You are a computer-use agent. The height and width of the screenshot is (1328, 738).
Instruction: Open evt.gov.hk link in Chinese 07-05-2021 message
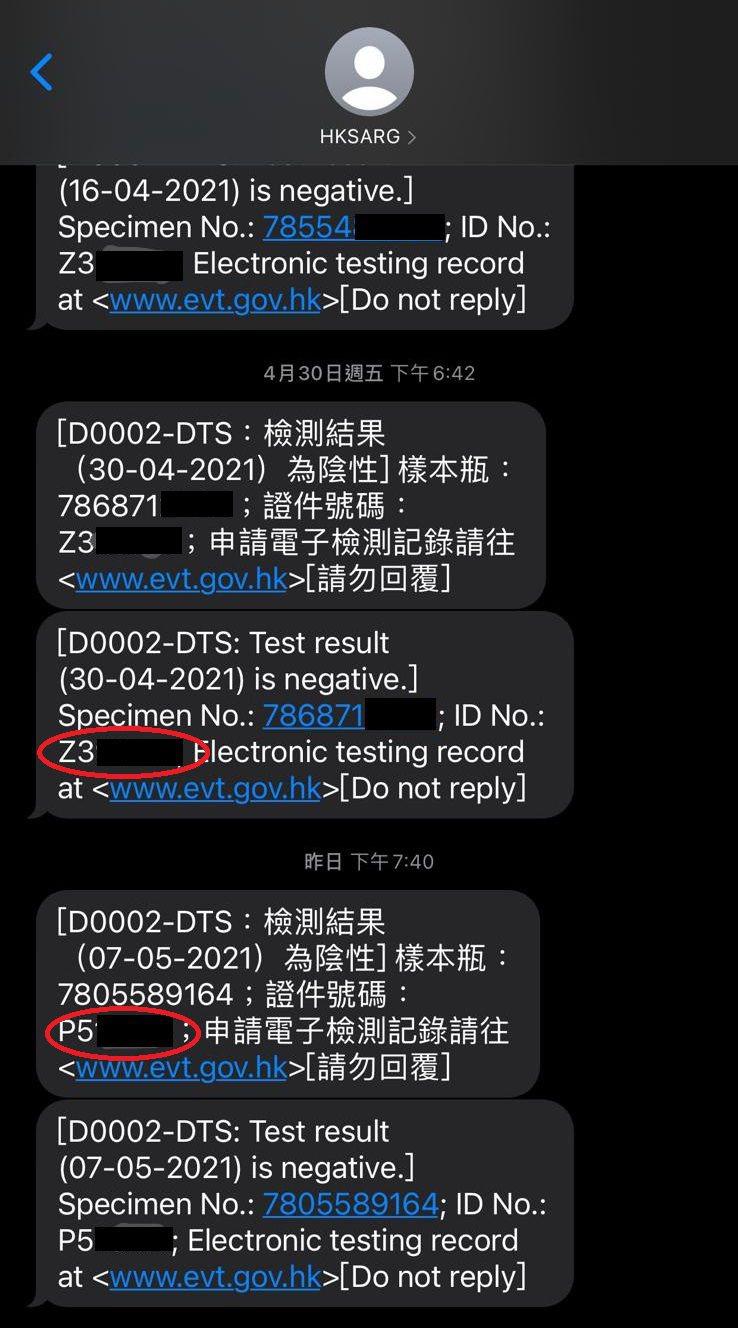pyautogui.click(x=181, y=1068)
